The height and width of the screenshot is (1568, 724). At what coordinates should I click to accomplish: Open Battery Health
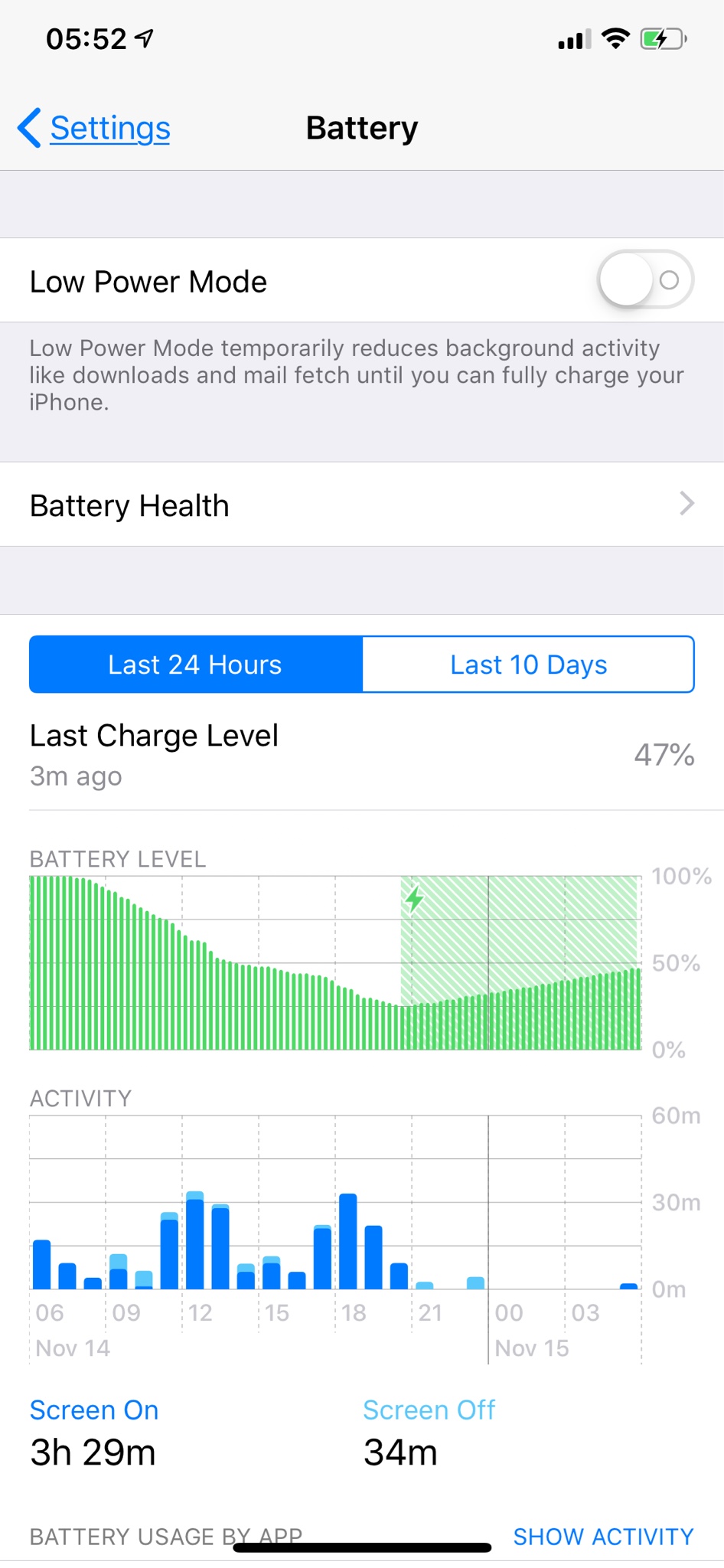(x=362, y=505)
